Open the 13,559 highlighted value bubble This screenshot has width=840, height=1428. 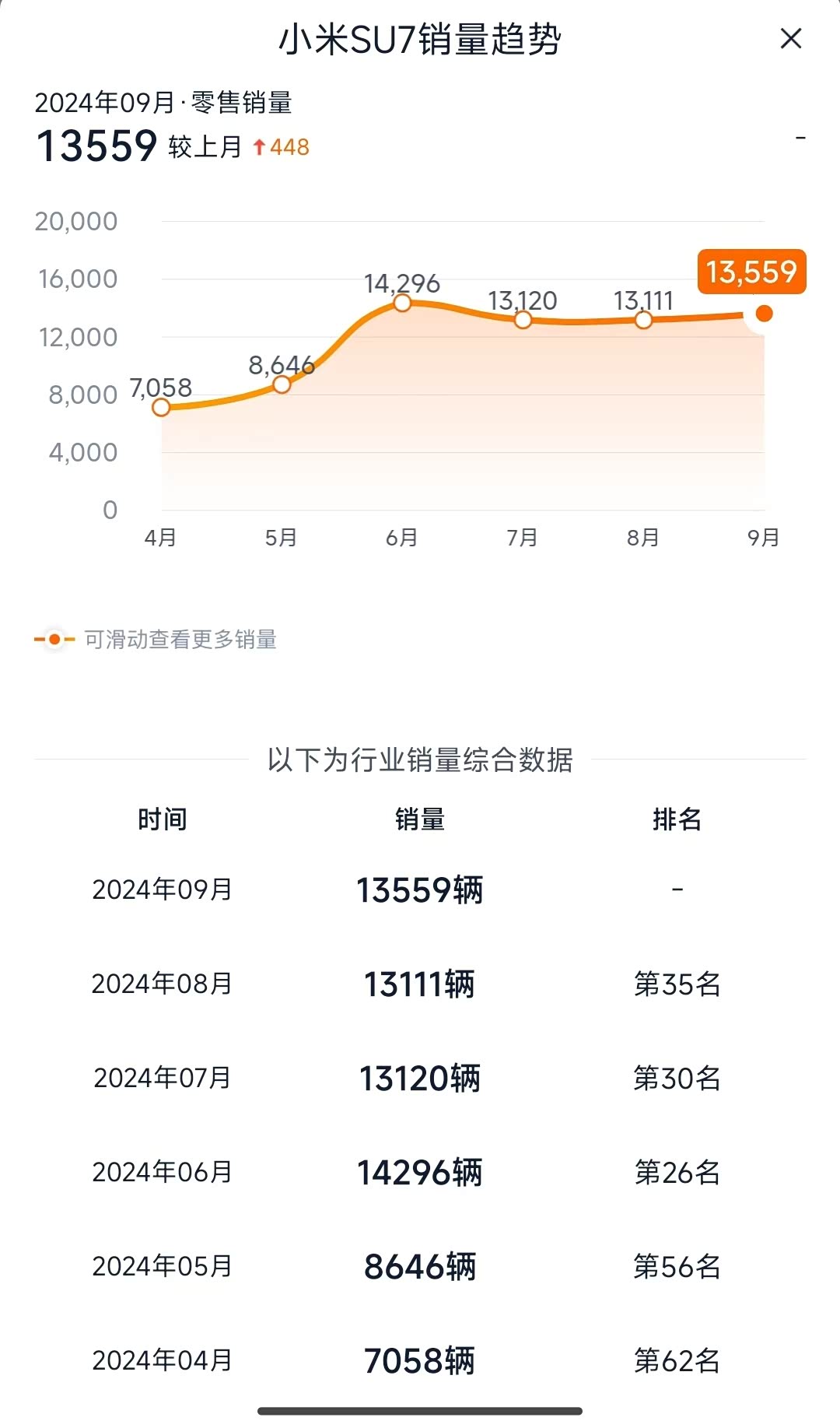pos(751,272)
